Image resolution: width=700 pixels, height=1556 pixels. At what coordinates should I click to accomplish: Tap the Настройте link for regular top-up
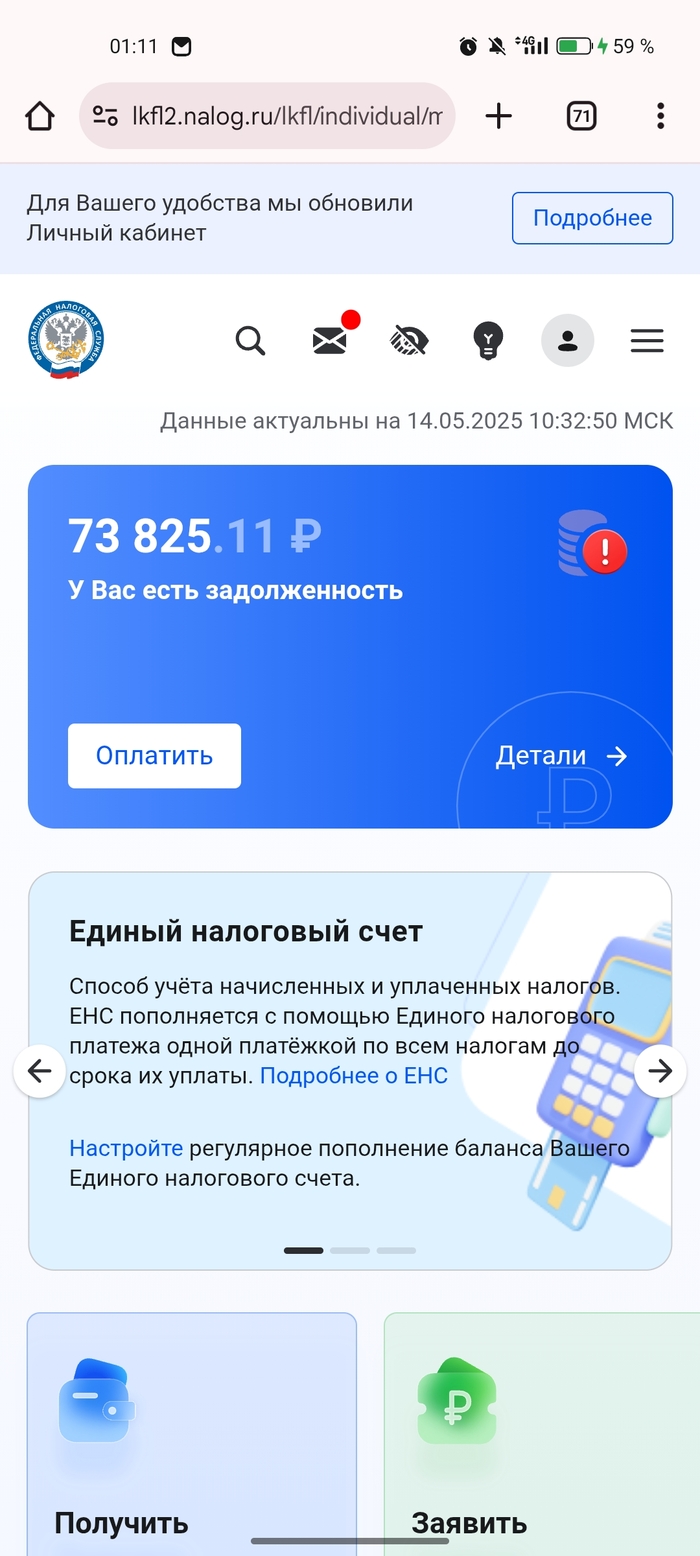pyautogui.click(x=126, y=1148)
